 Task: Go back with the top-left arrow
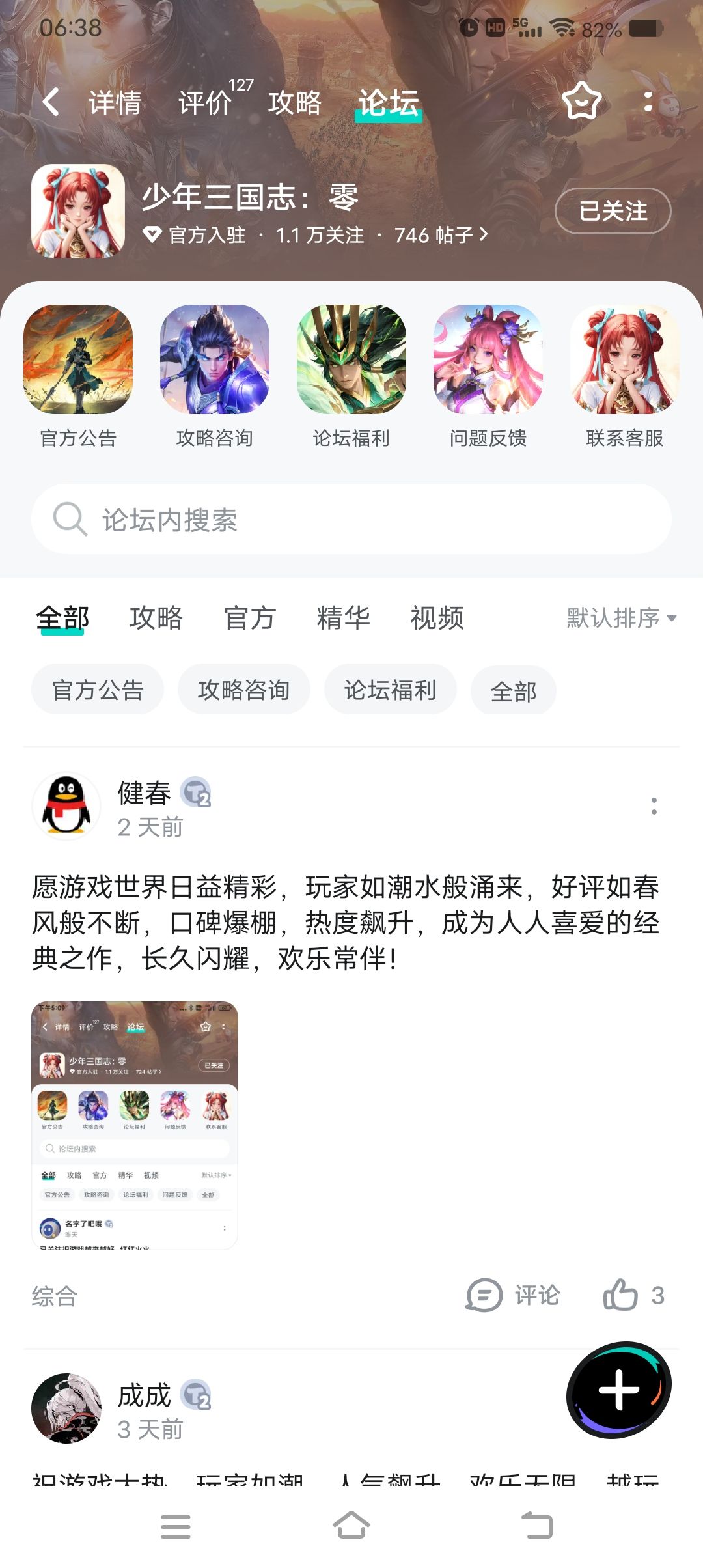[51, 102]
